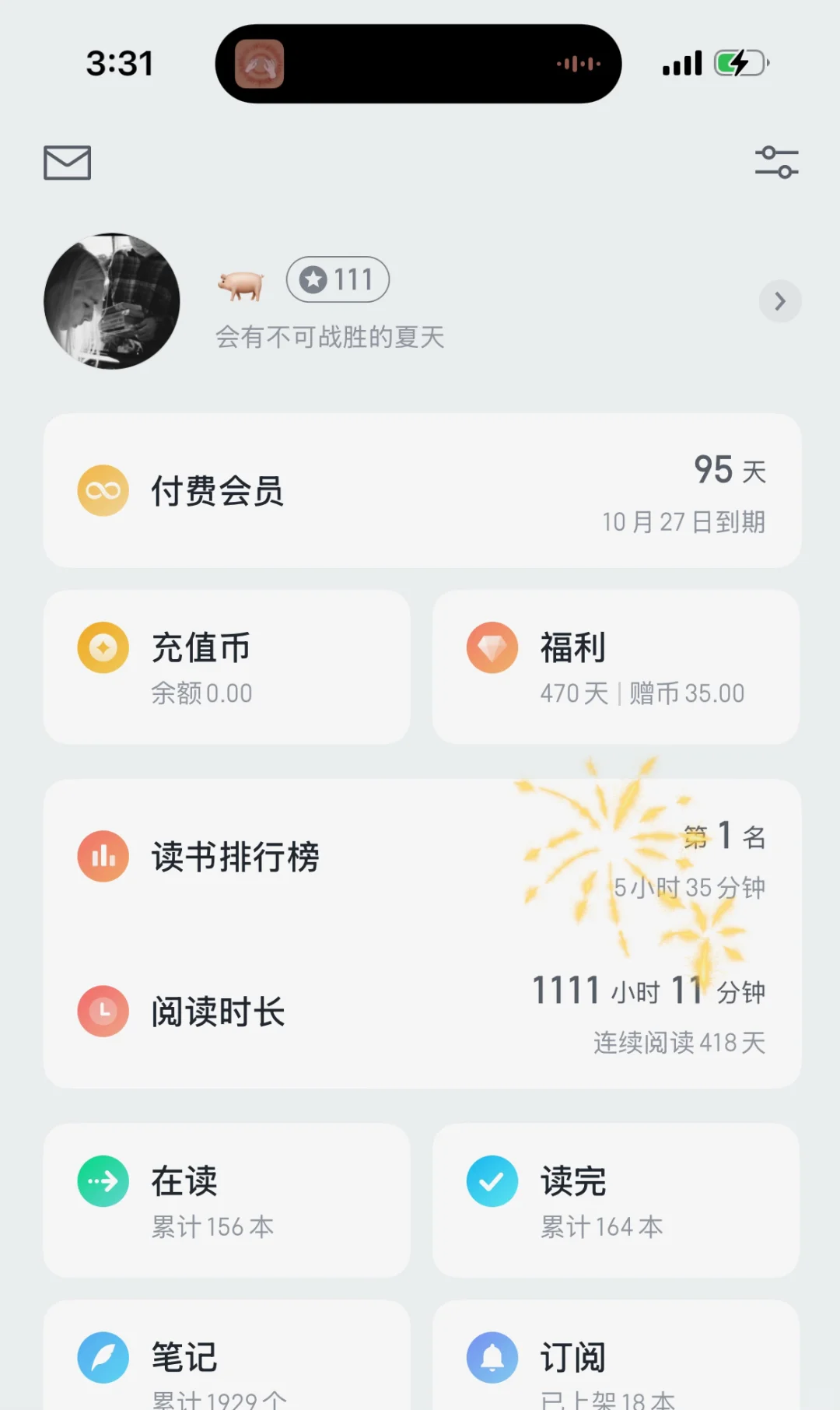840x1410 pixels.
Task: Open the 读完 finished books card
Action: (615, 1199)
